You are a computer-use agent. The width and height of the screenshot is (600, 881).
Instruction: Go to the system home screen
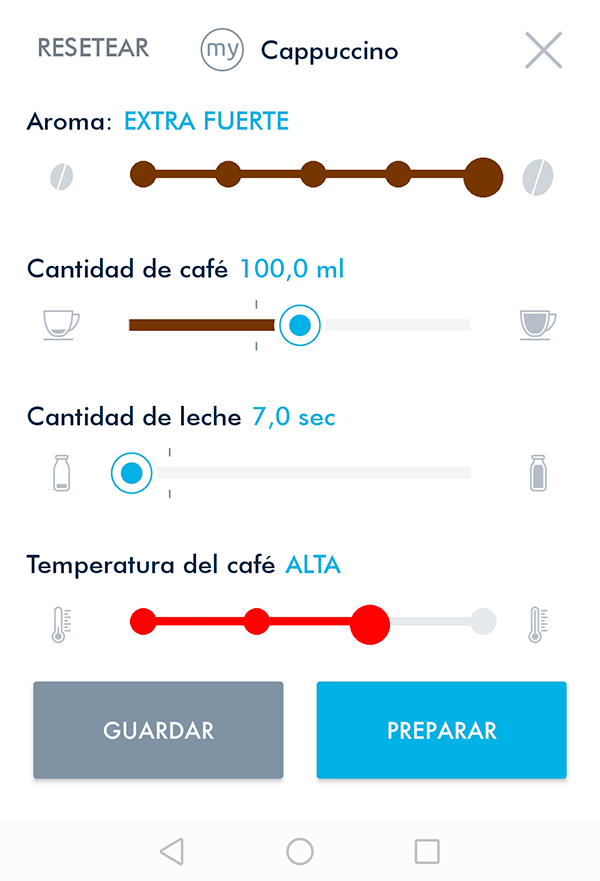coord(300,851)
